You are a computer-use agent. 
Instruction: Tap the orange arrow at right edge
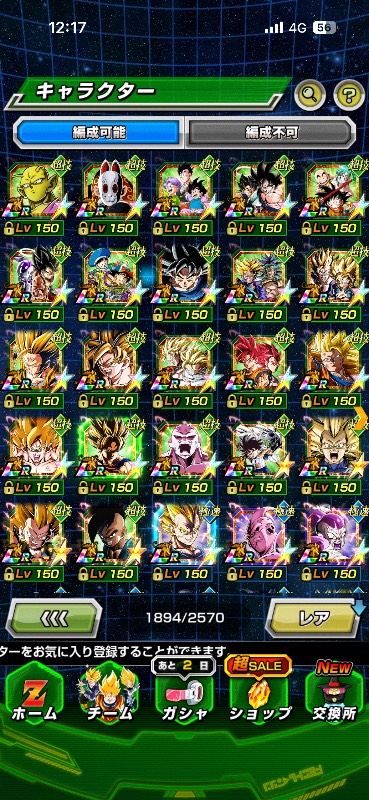[x=361, y=418]
